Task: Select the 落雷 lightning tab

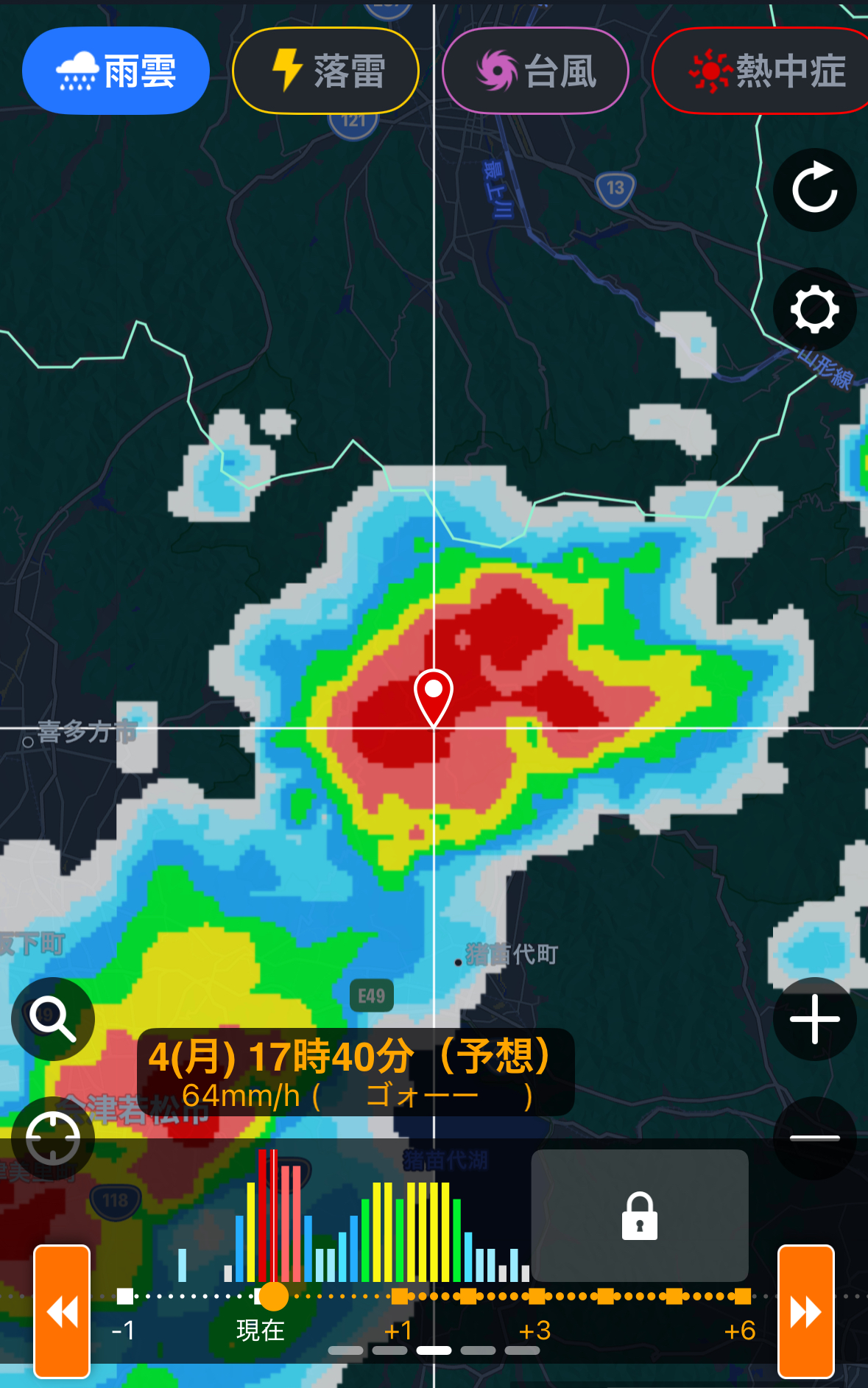Action: (325, 71)
